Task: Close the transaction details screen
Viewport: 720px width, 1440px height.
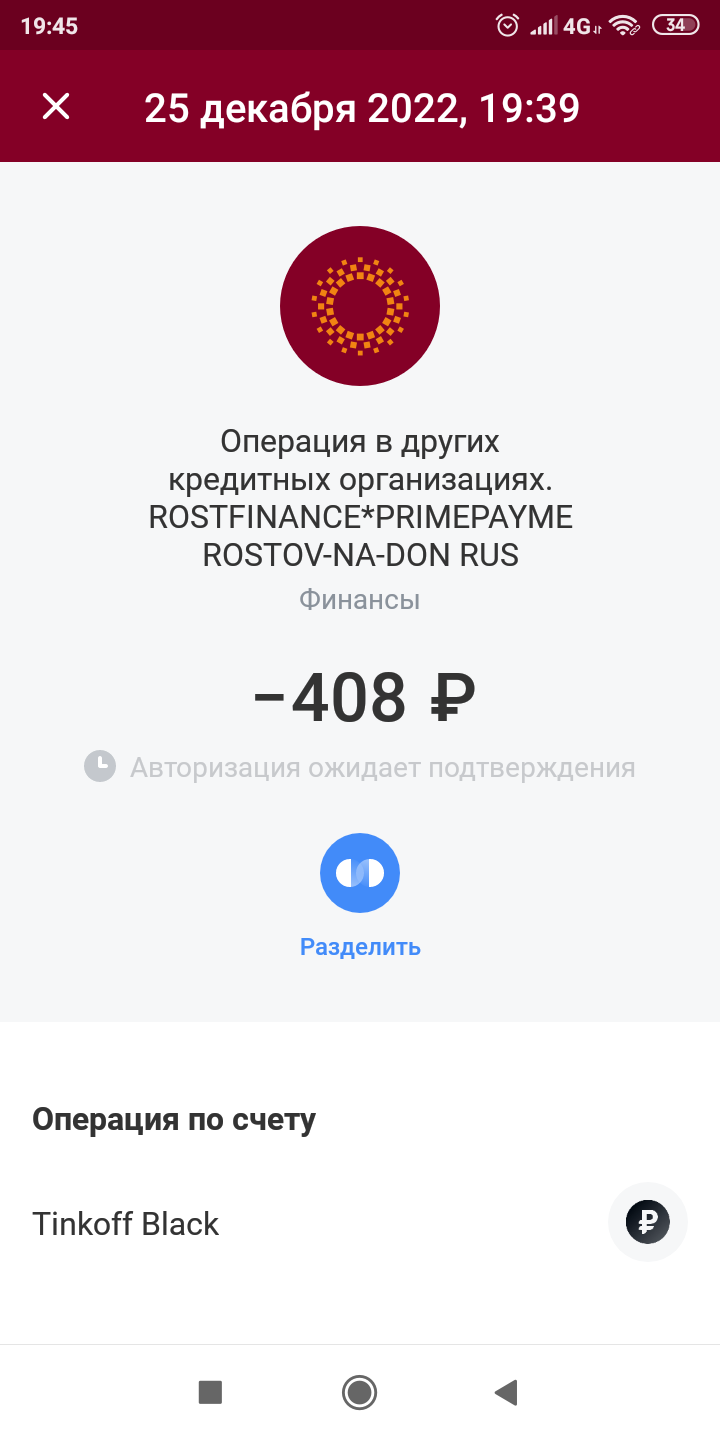Action: pos(56,107)
